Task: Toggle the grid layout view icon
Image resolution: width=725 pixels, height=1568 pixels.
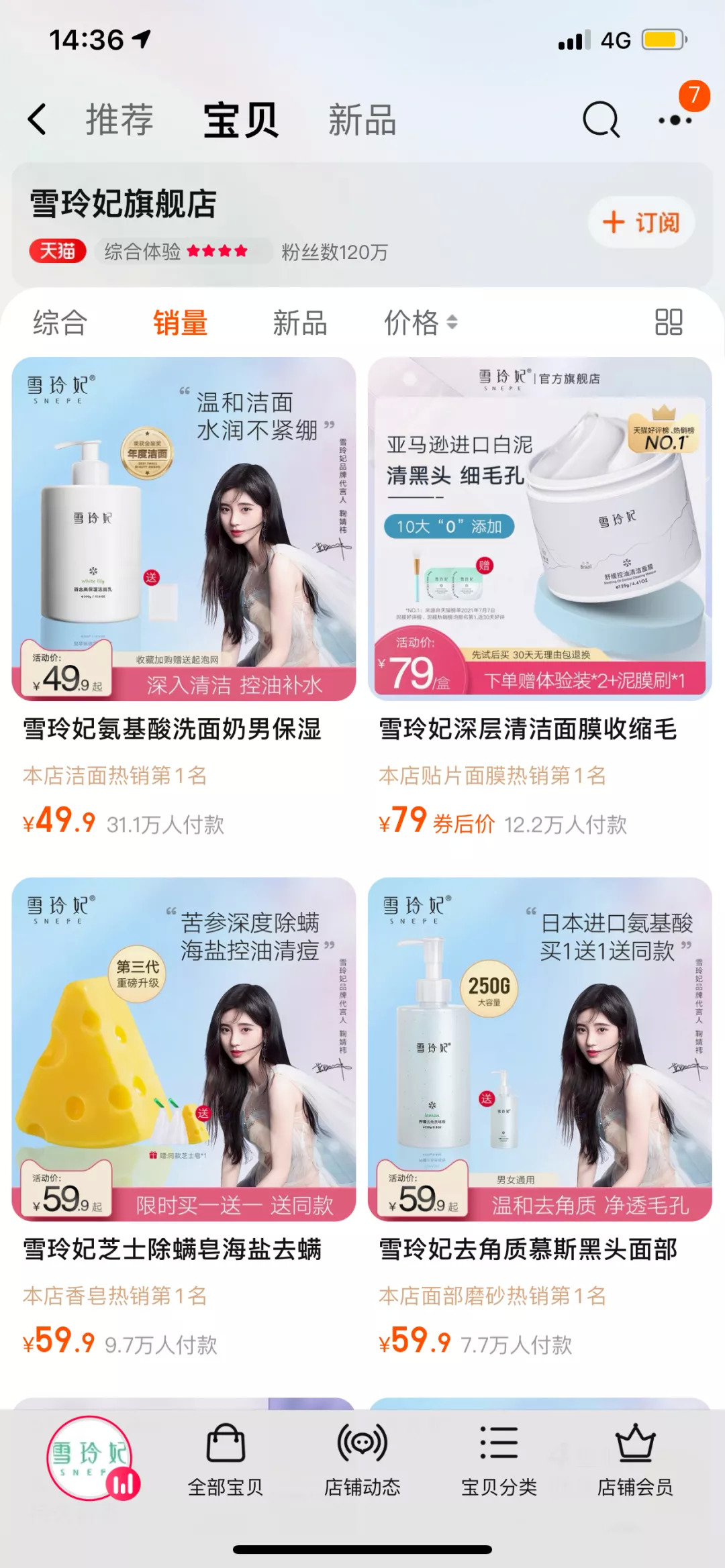Action: (x=668, y=322)
